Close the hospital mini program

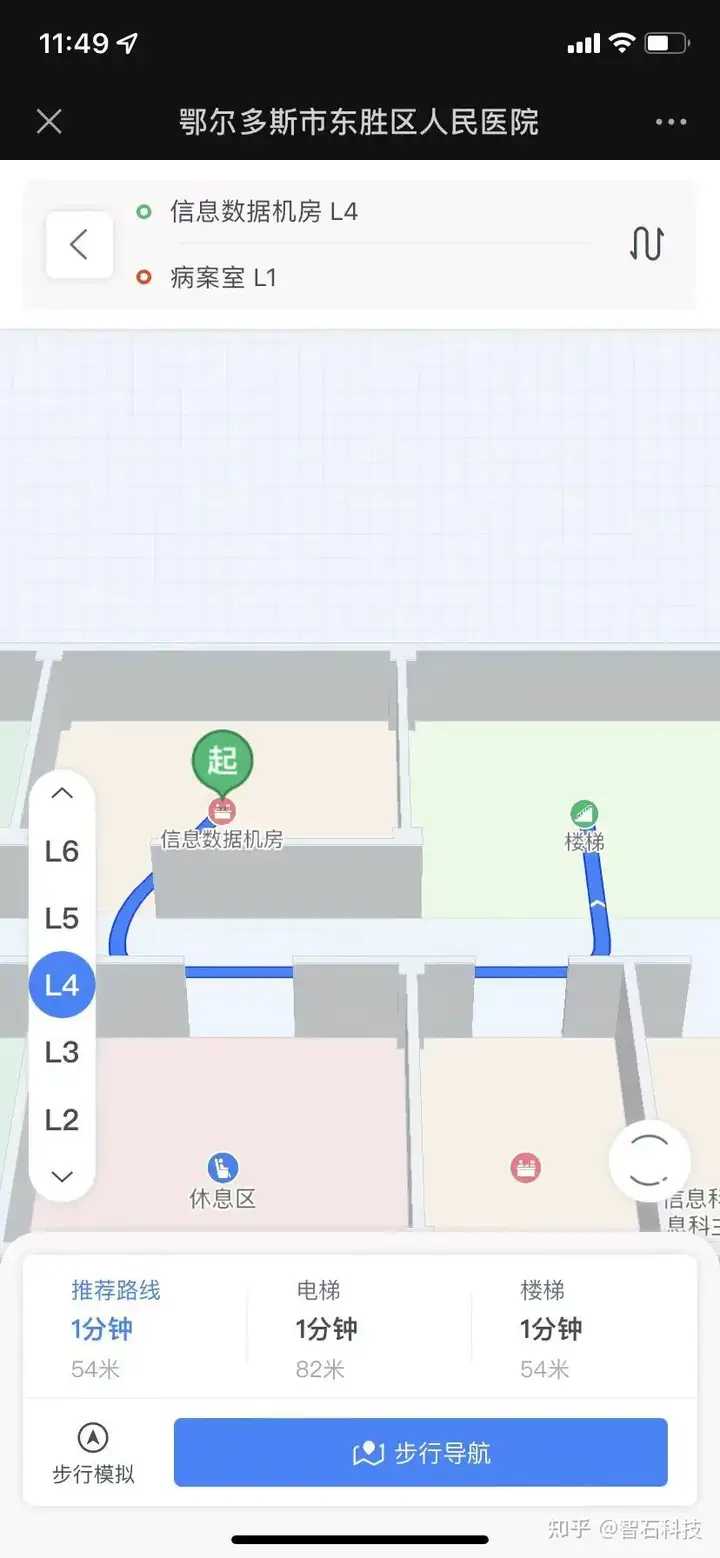[x=49, y=122]
